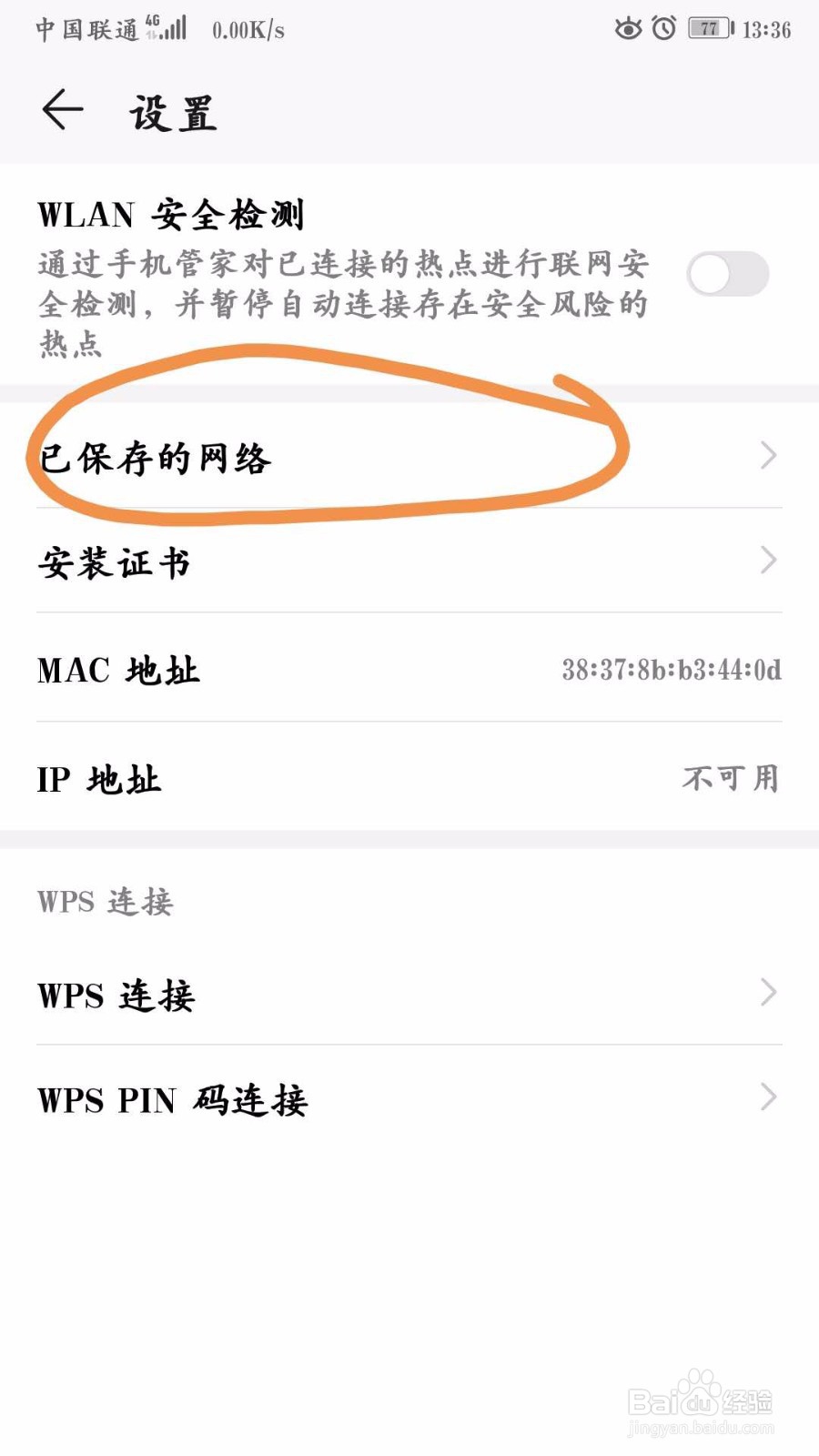Screen dimensions: 819x1456
Task: Expand 已保存的网络 via its chevron
Action: click(769, 456)
